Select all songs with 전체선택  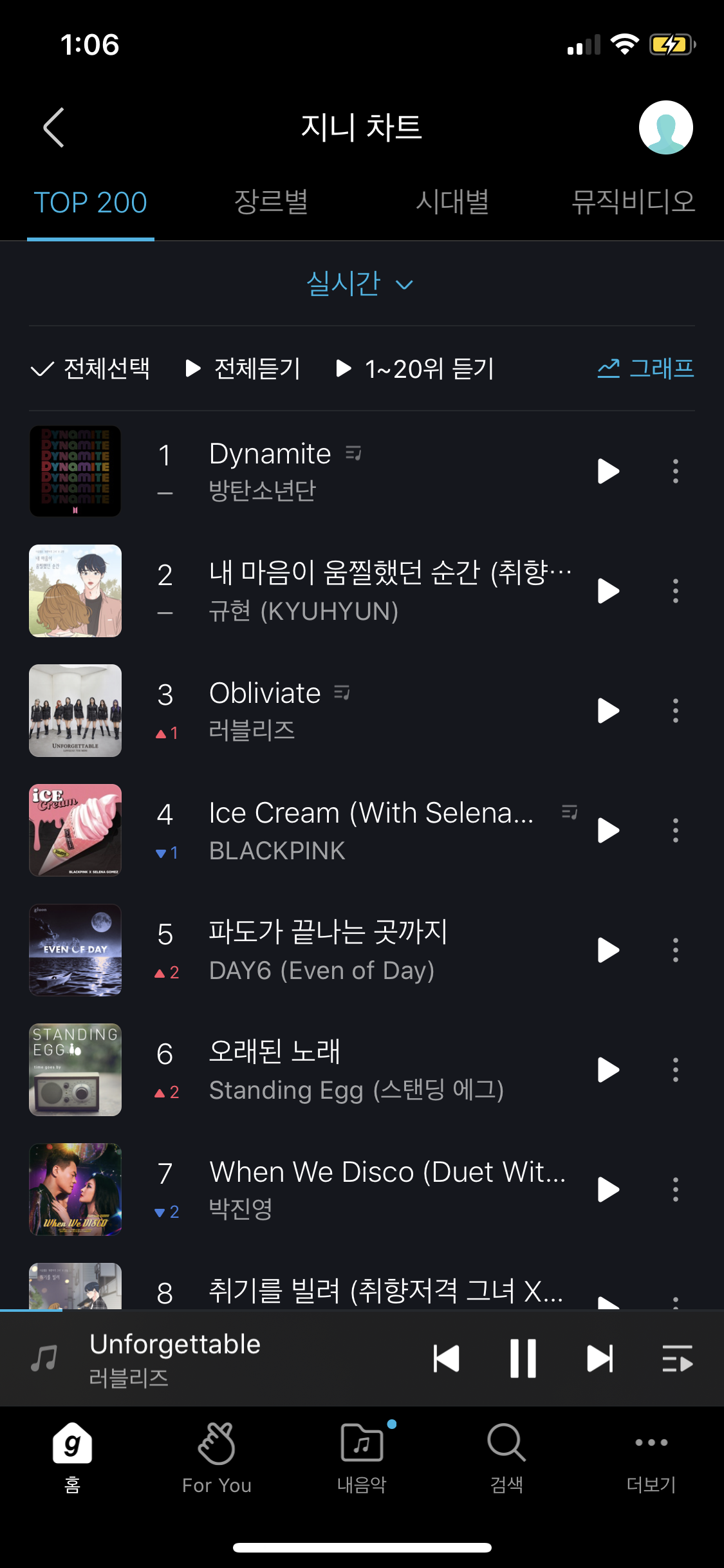tap(91, 369)
